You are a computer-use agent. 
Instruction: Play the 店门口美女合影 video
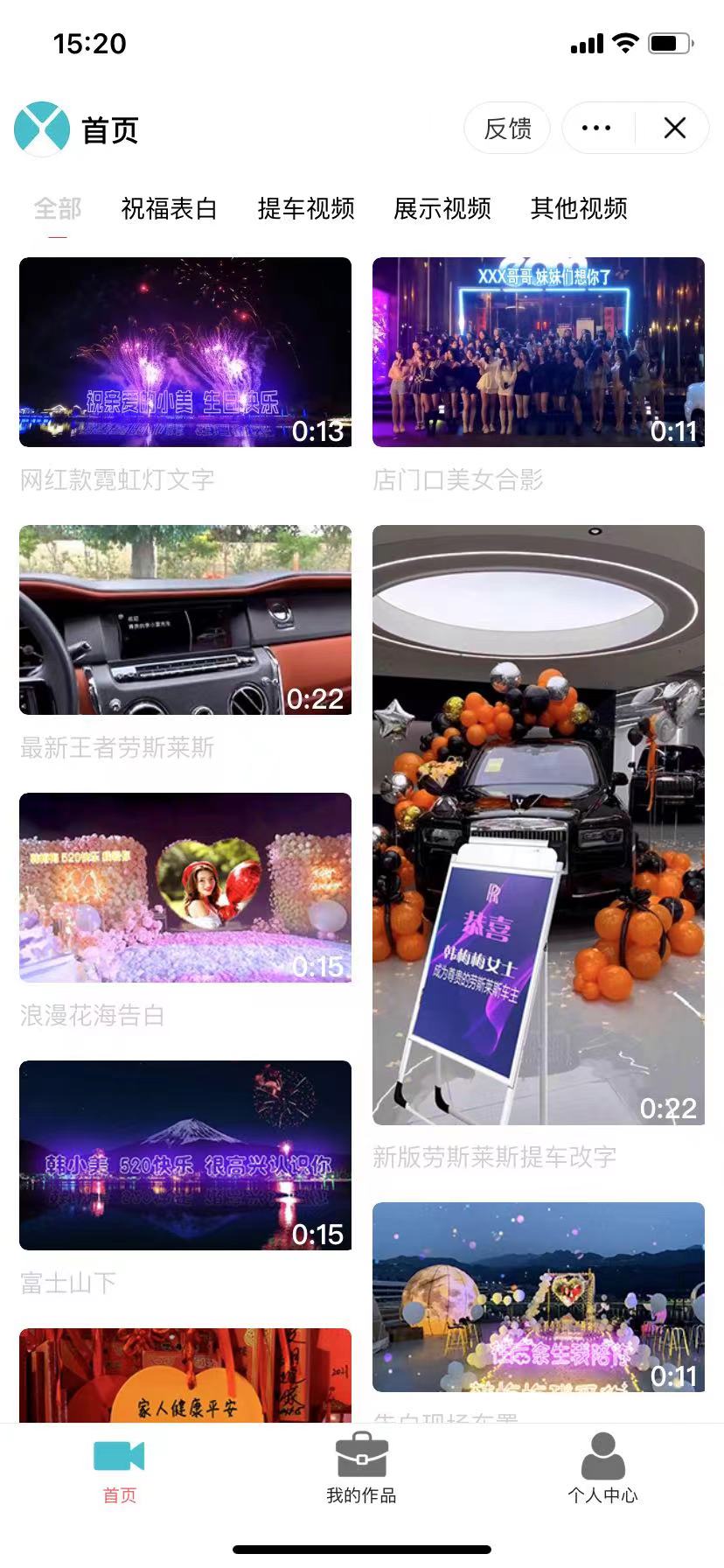[539, 353]
